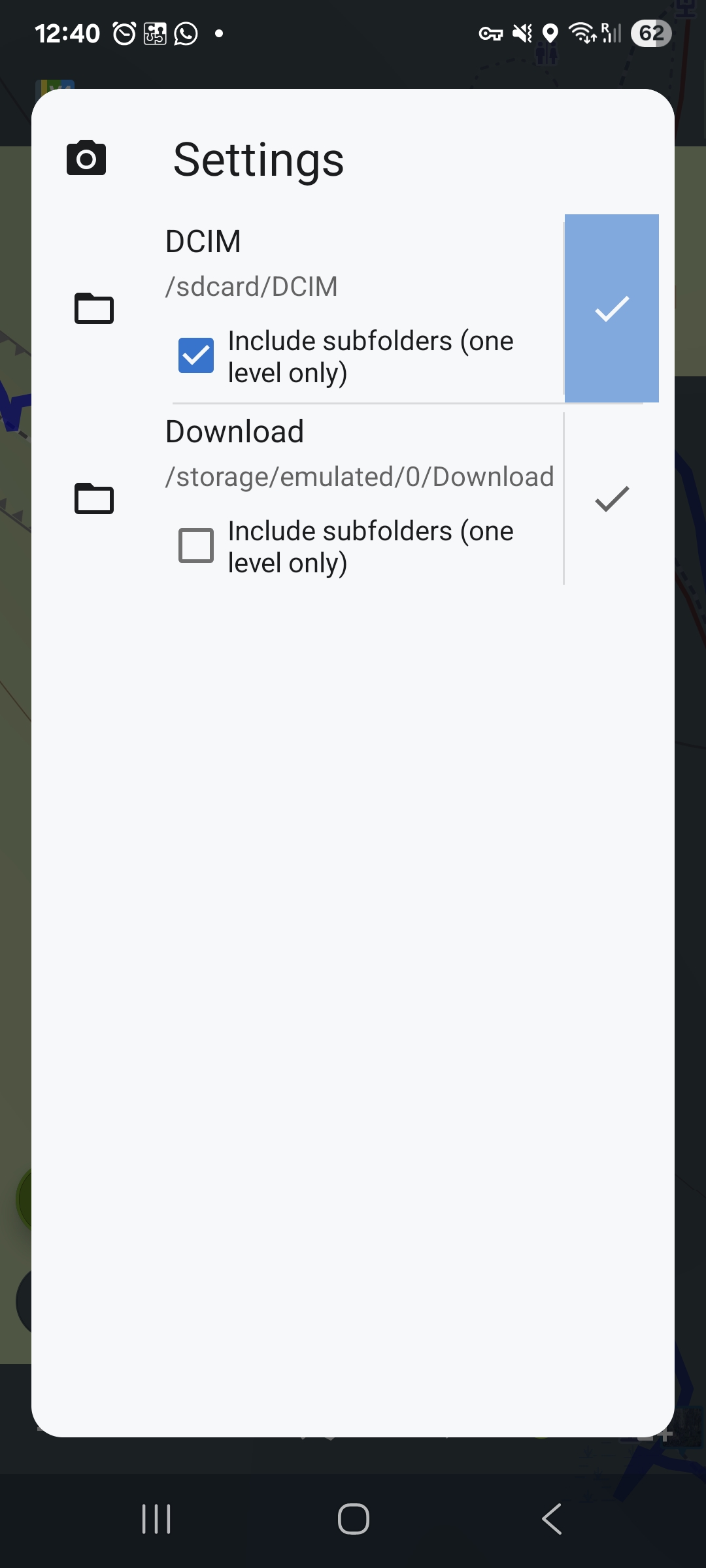Check Include subfolders under Download

196,546
